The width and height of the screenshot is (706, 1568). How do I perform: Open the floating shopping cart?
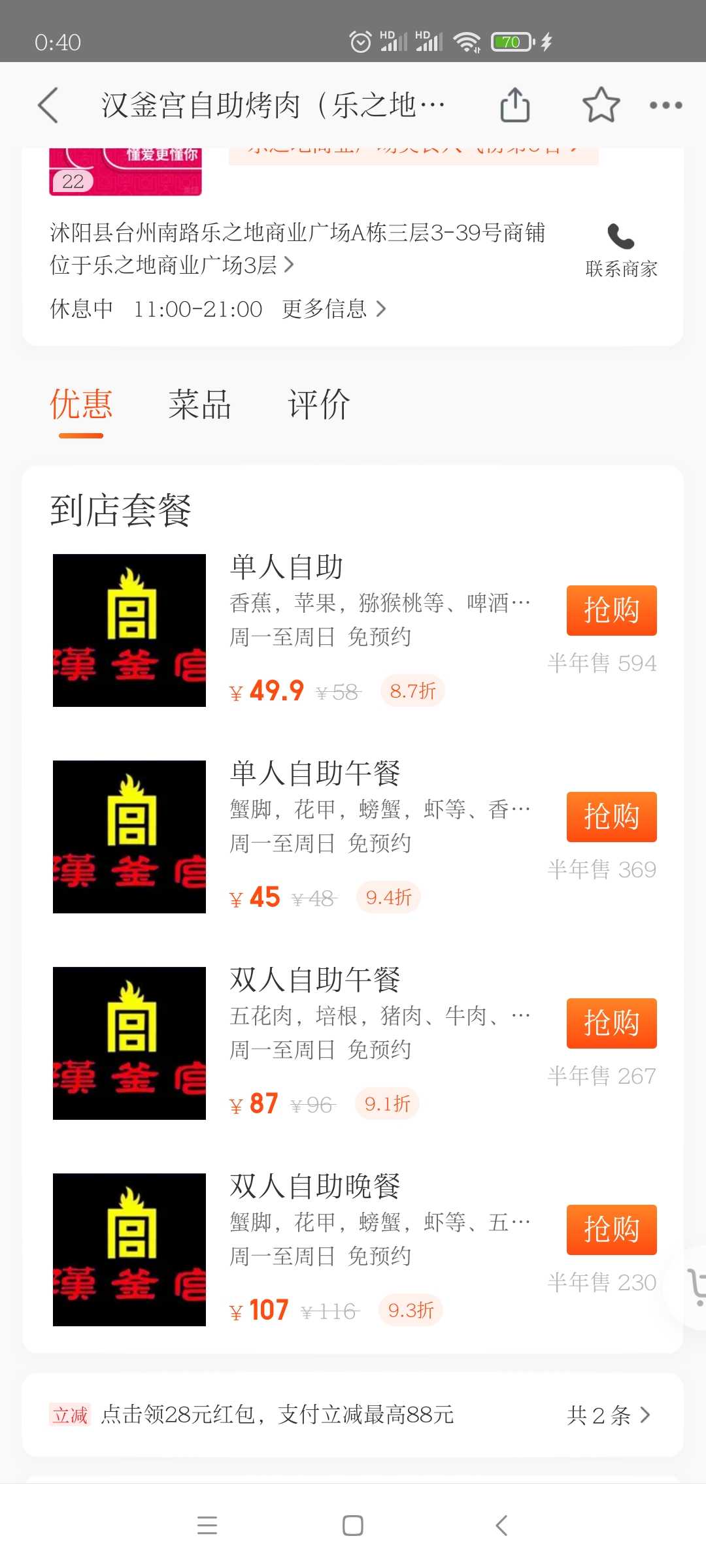click(694, 1286)
